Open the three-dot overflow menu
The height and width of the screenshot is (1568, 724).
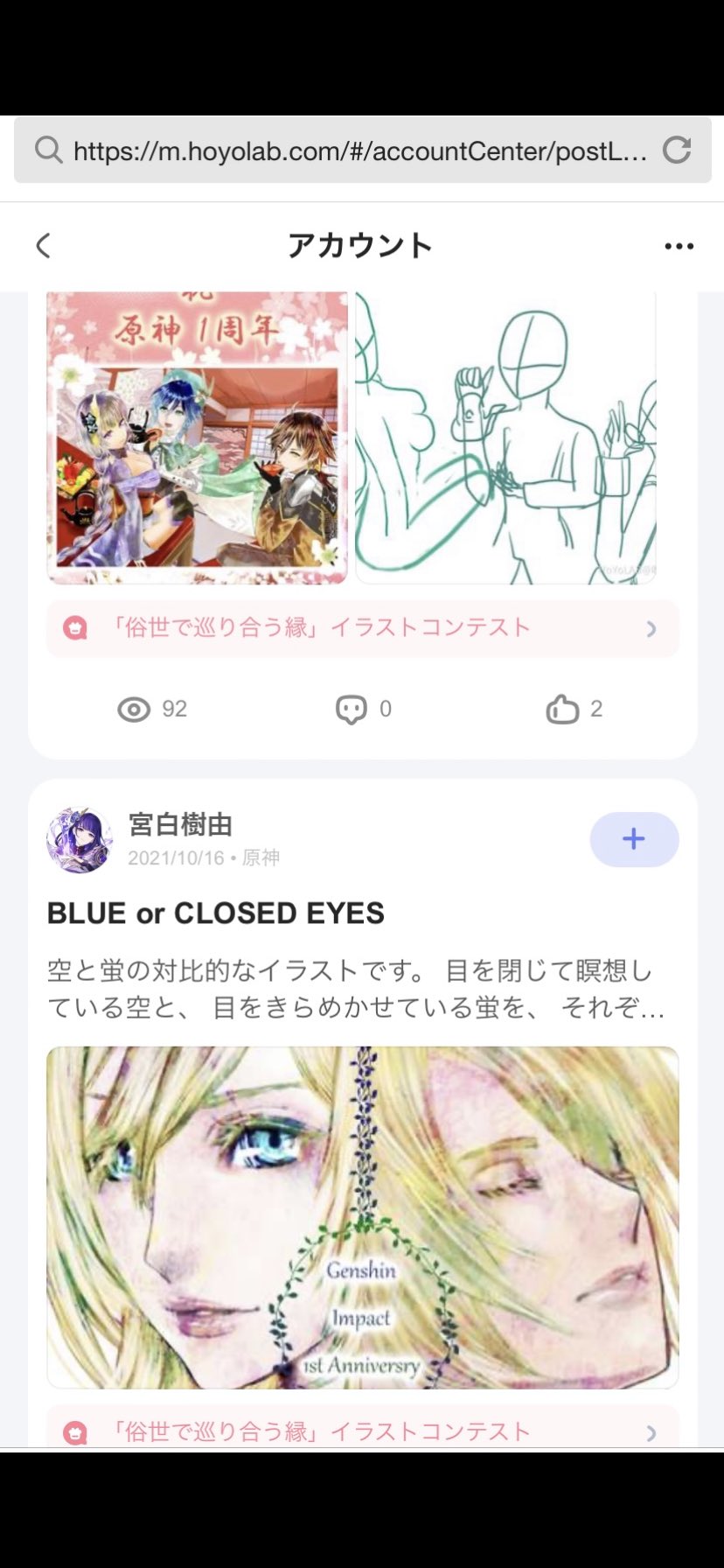point(679,247)
